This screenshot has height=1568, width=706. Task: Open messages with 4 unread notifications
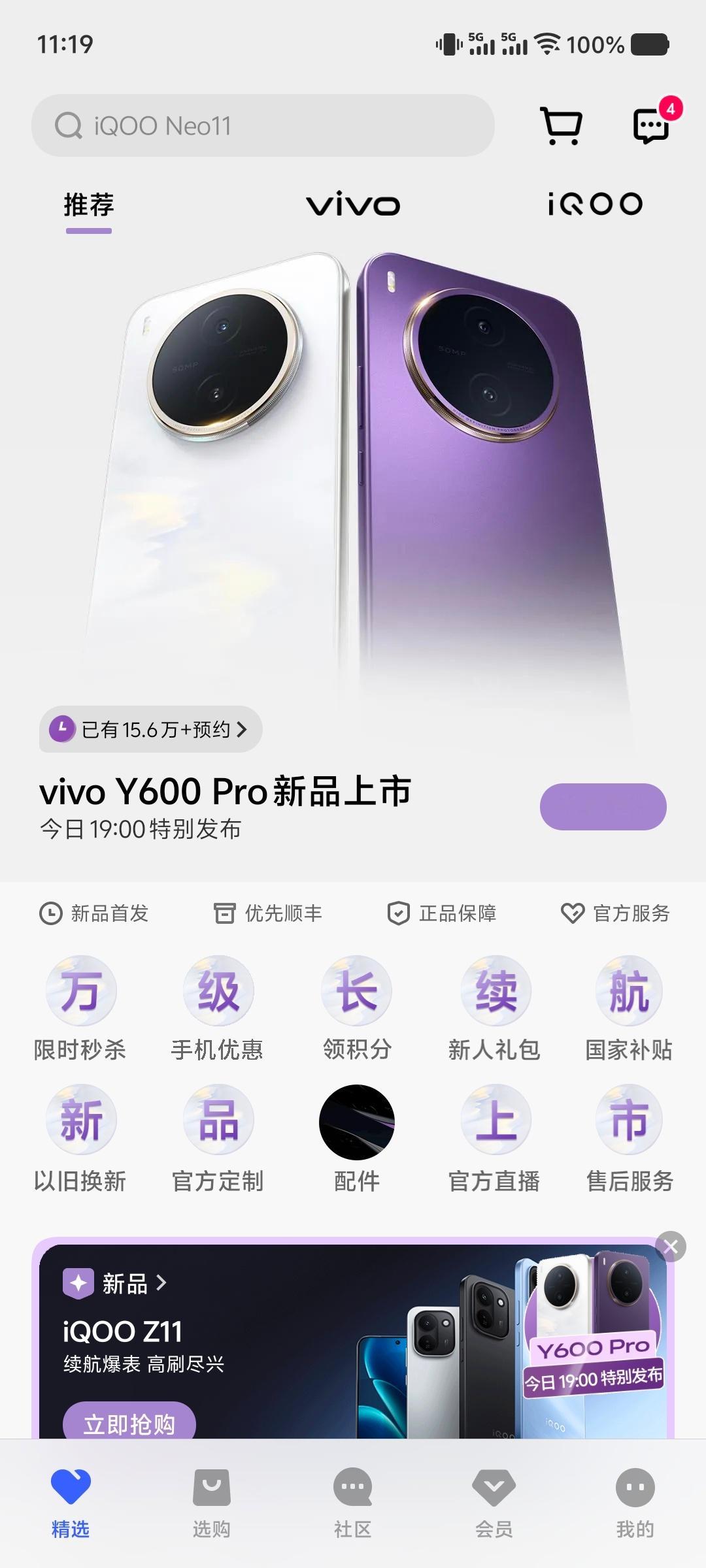[x=649, y=126]
